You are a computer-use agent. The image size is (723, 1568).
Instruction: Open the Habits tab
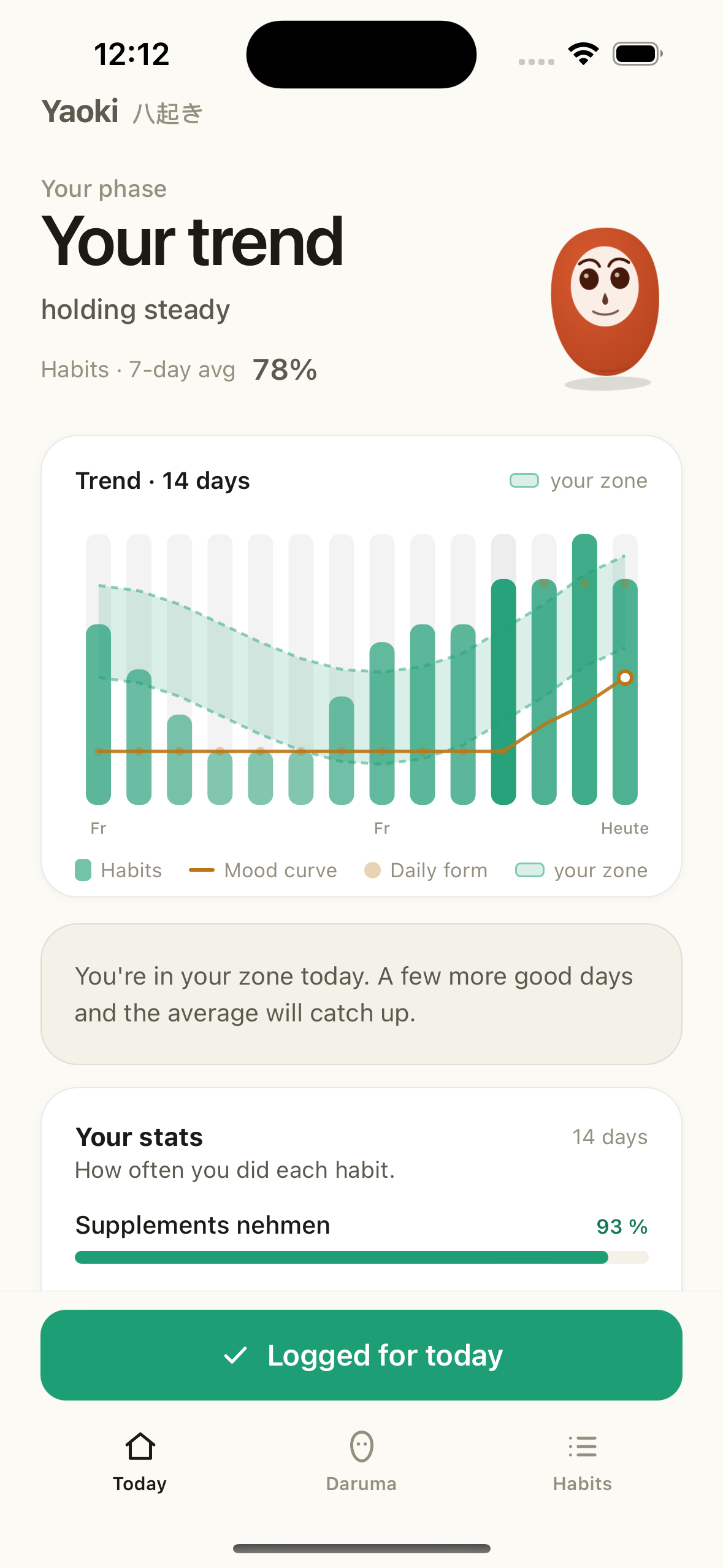(x=582, y=1461)
